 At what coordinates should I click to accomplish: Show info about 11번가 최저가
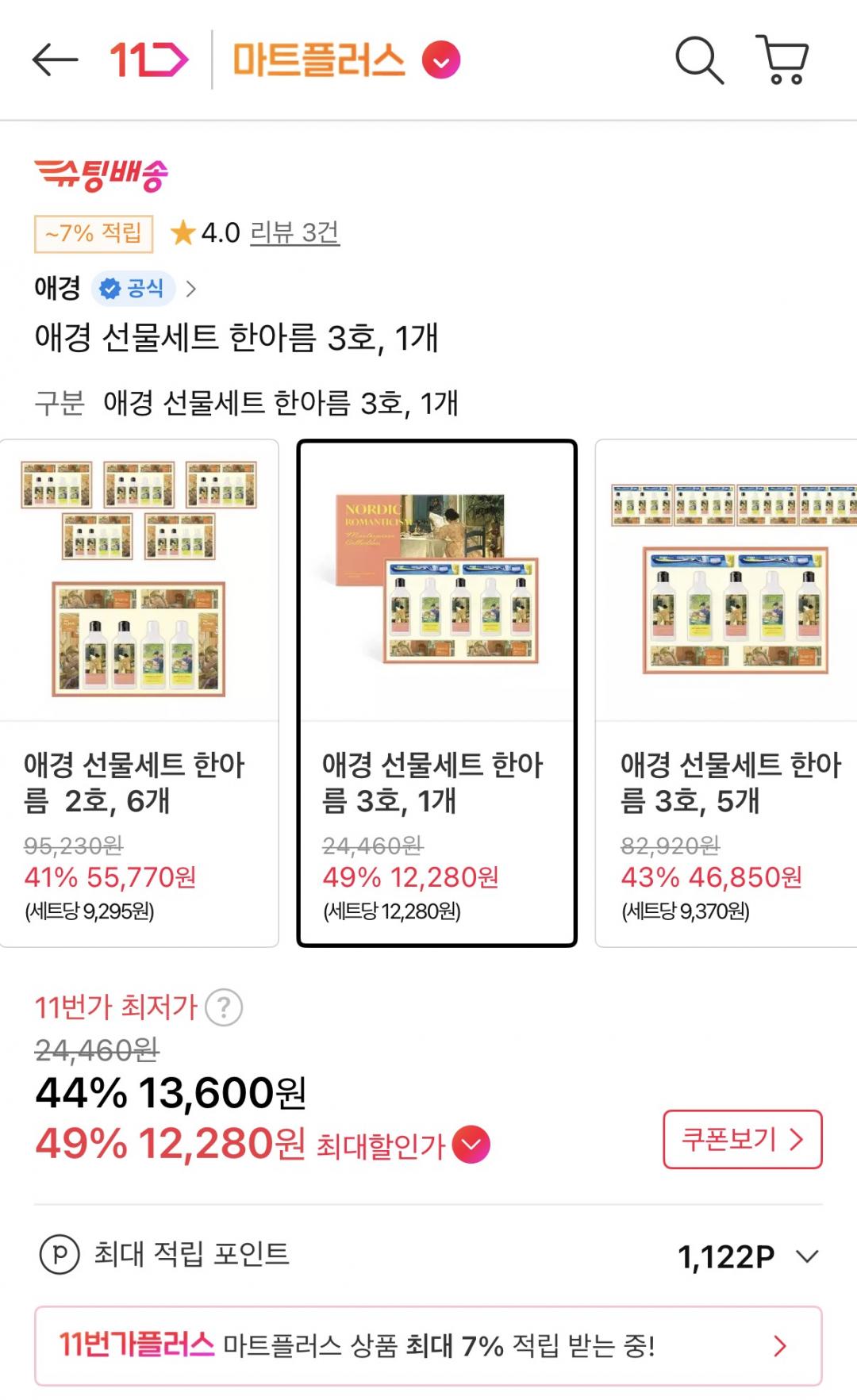[224, 1007]
